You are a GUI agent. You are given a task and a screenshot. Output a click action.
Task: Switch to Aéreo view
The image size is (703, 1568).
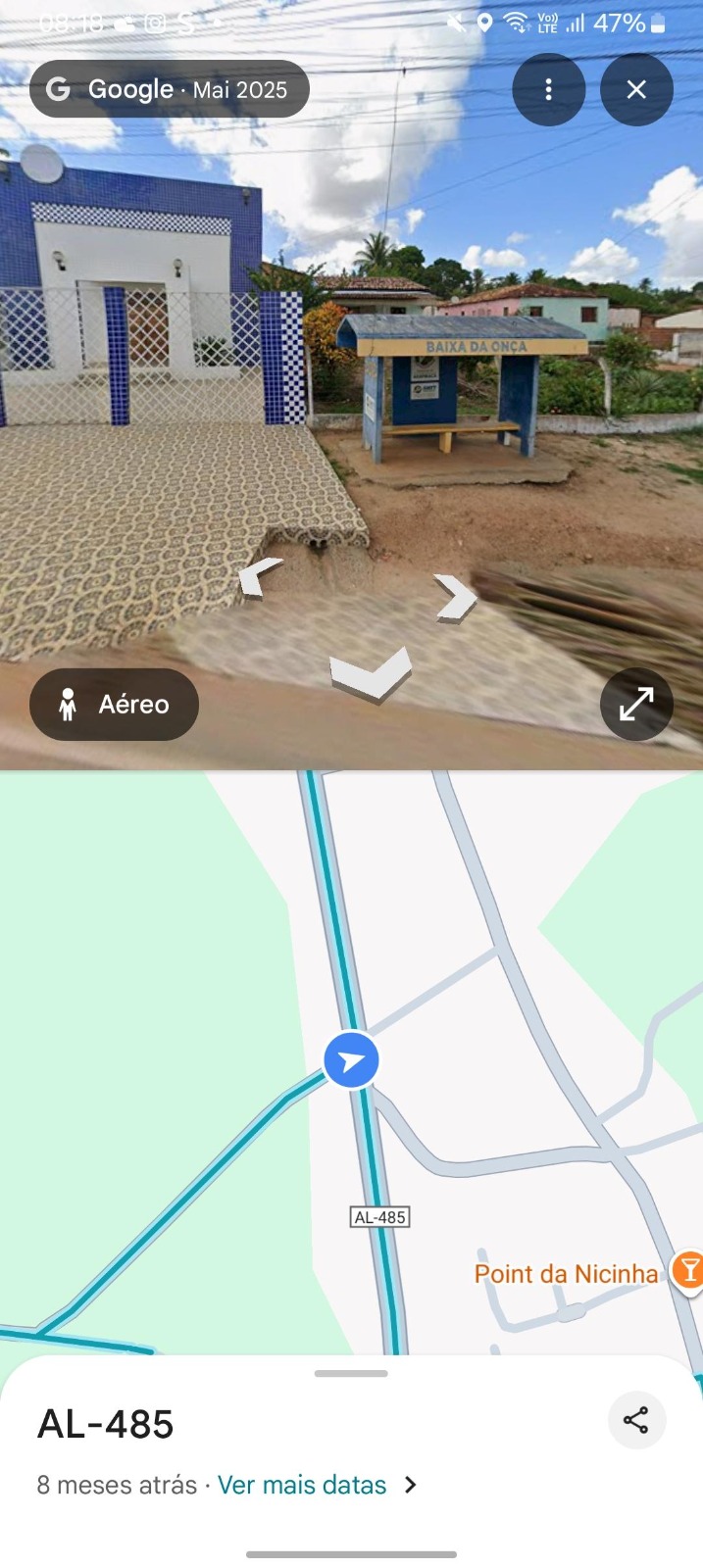pyautogui.click(x=114, y=704)
